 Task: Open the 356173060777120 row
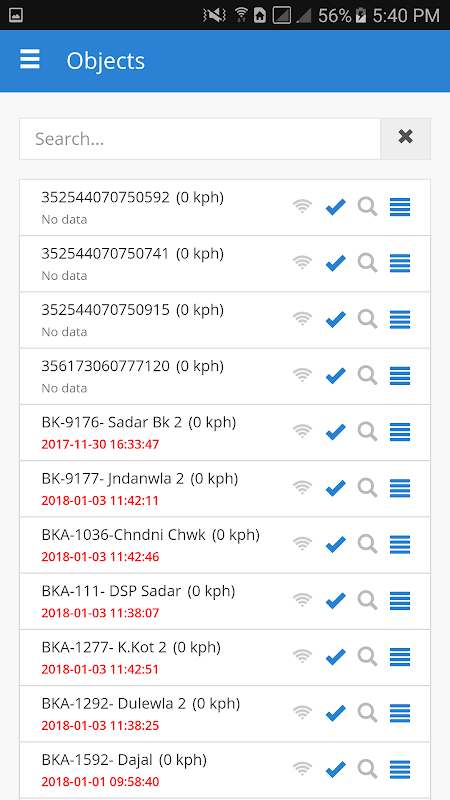click(x=225, y=377)
